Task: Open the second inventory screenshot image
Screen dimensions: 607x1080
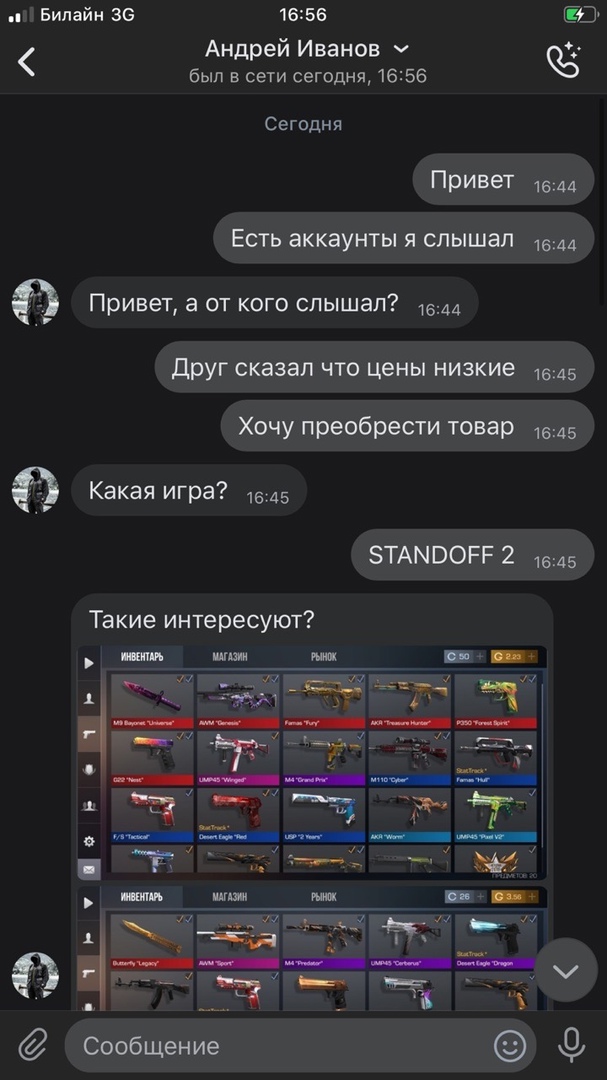Action: (312, 945)
